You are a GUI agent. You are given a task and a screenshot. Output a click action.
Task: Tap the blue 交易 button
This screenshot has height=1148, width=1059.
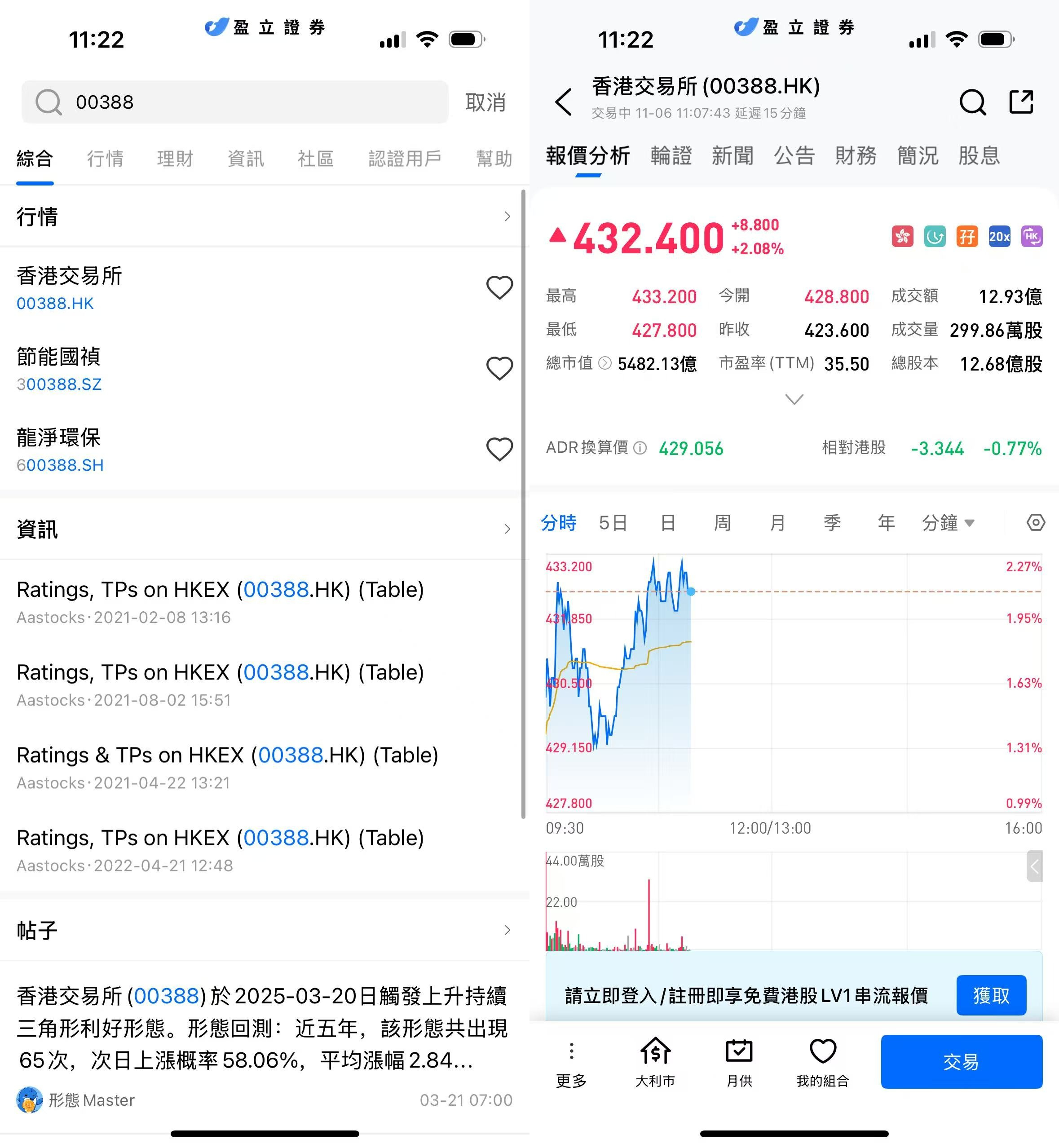click(961, 1061)
